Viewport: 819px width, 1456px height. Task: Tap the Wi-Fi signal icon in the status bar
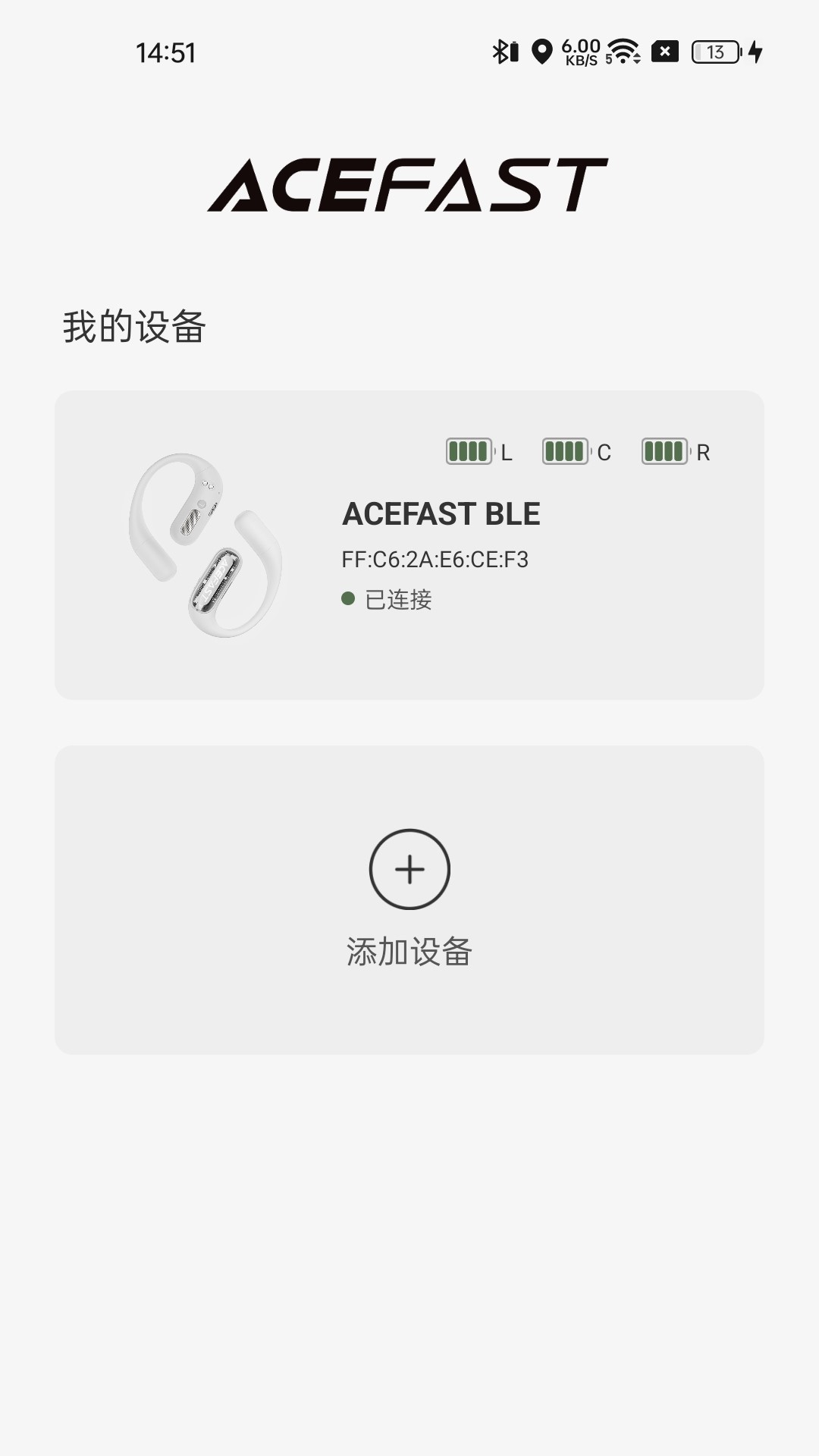(x=620, y=52)
